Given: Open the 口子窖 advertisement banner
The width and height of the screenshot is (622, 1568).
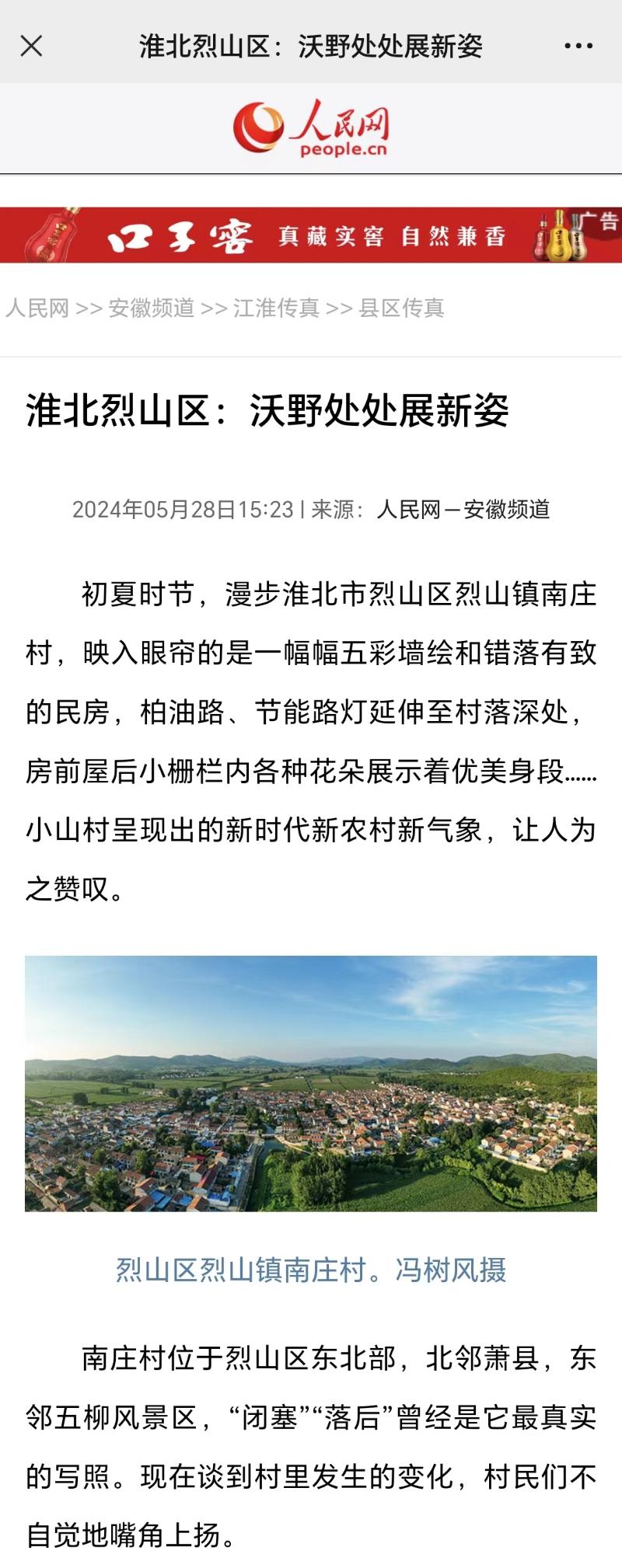Looking at the screenshot, I should [311, 235].
